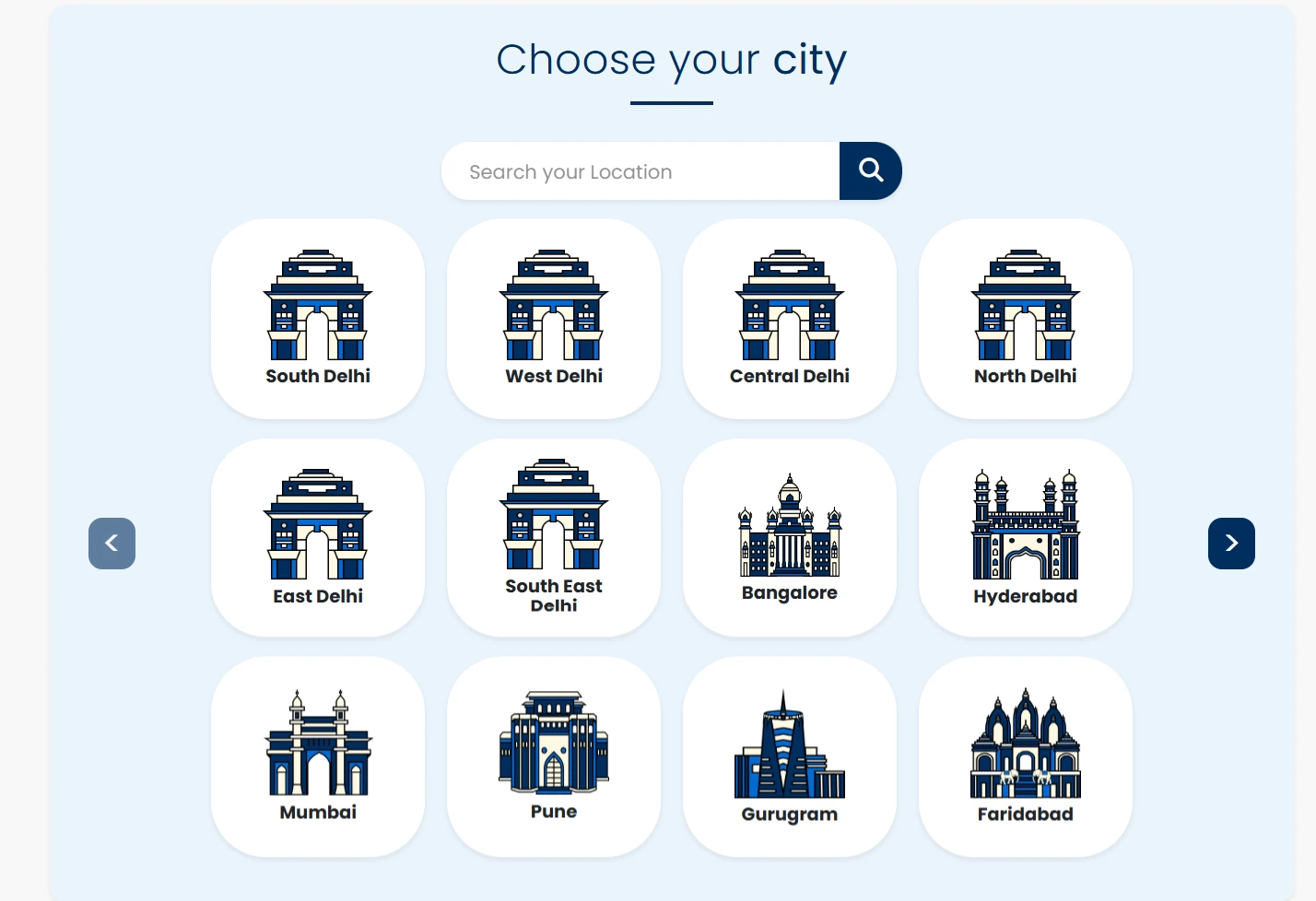
Task: Show next cities with the right arrow
Action: pyautogui.click(x=1231, y=544)
